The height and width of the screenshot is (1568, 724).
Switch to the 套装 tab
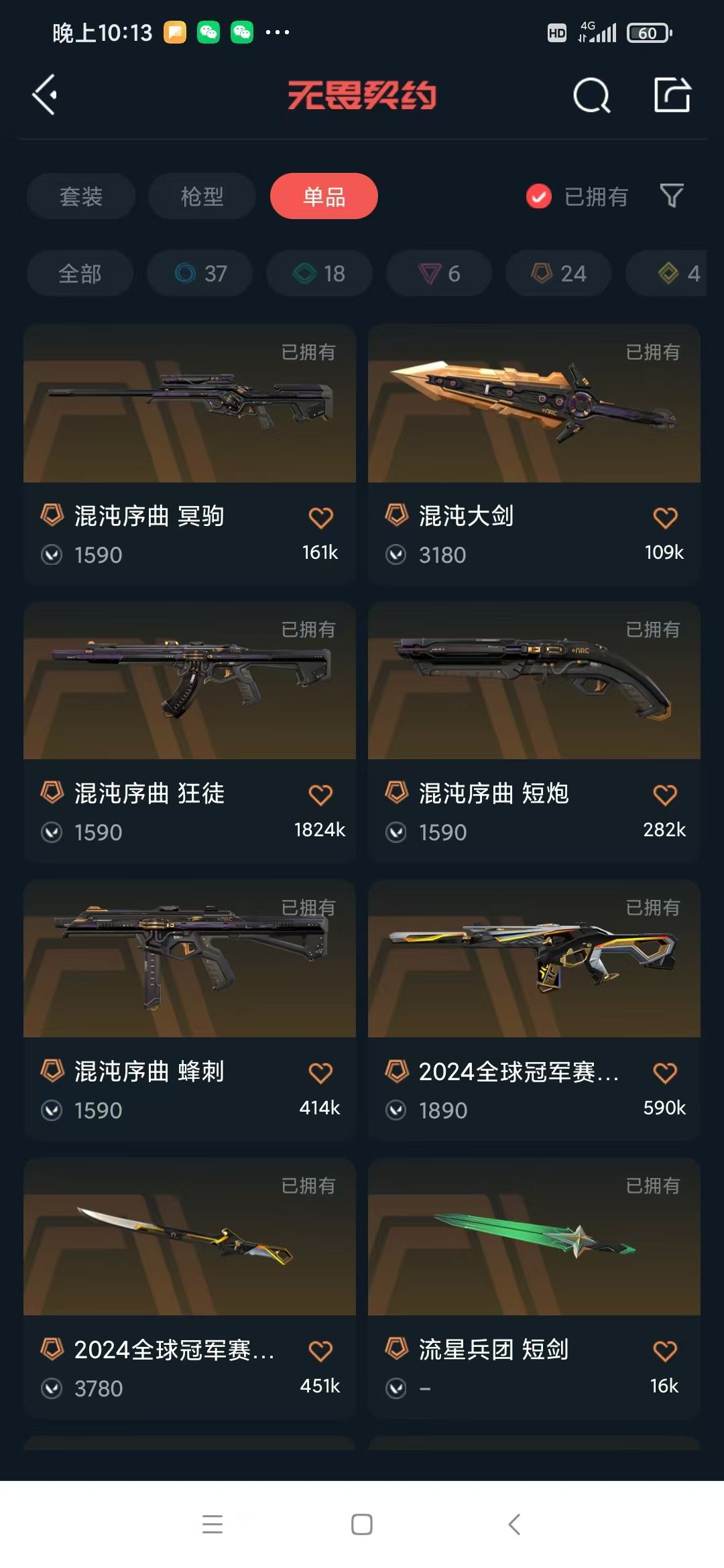81,196
